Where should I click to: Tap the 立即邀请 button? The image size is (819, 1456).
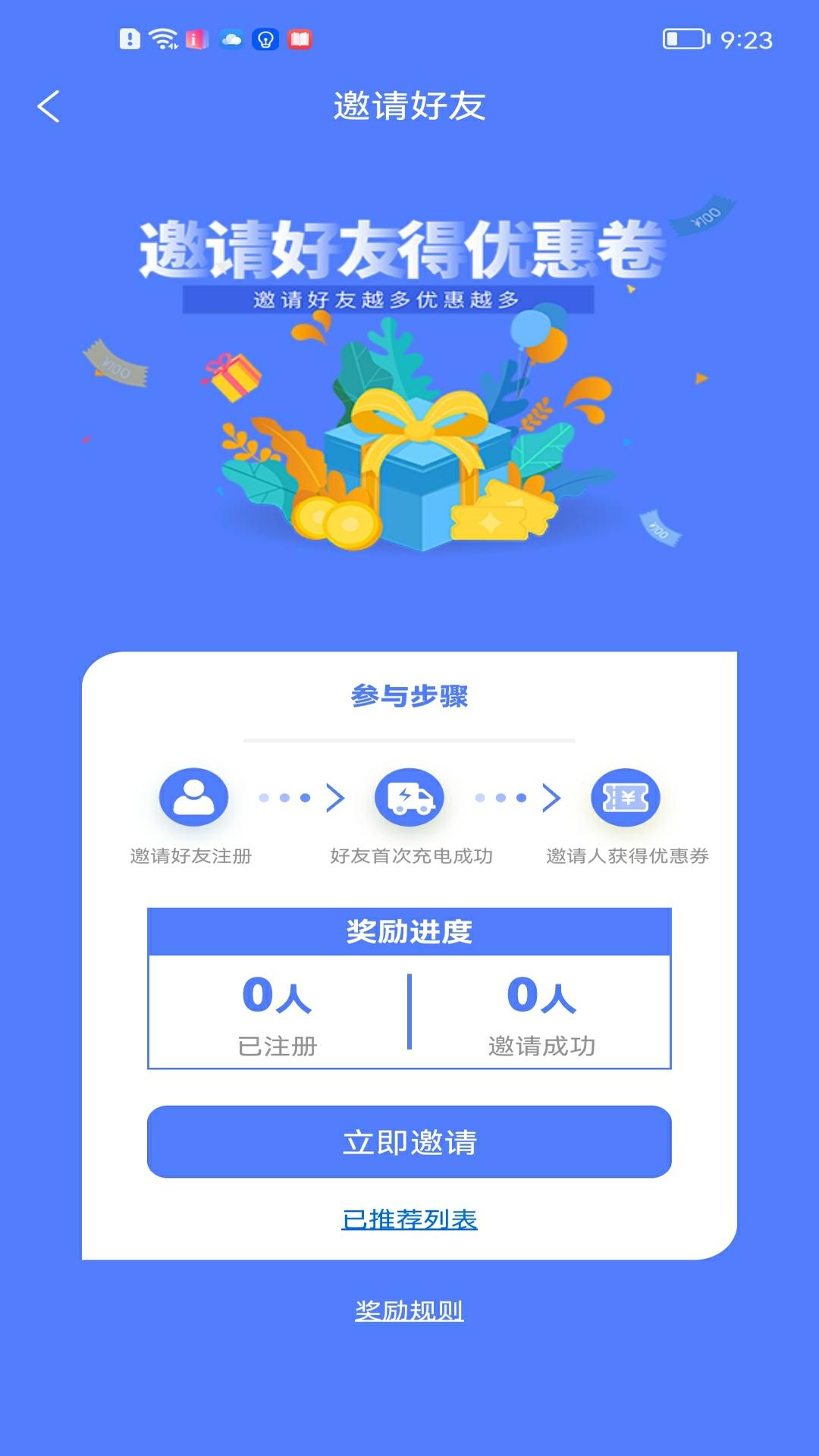click(x=409, y=1141)
